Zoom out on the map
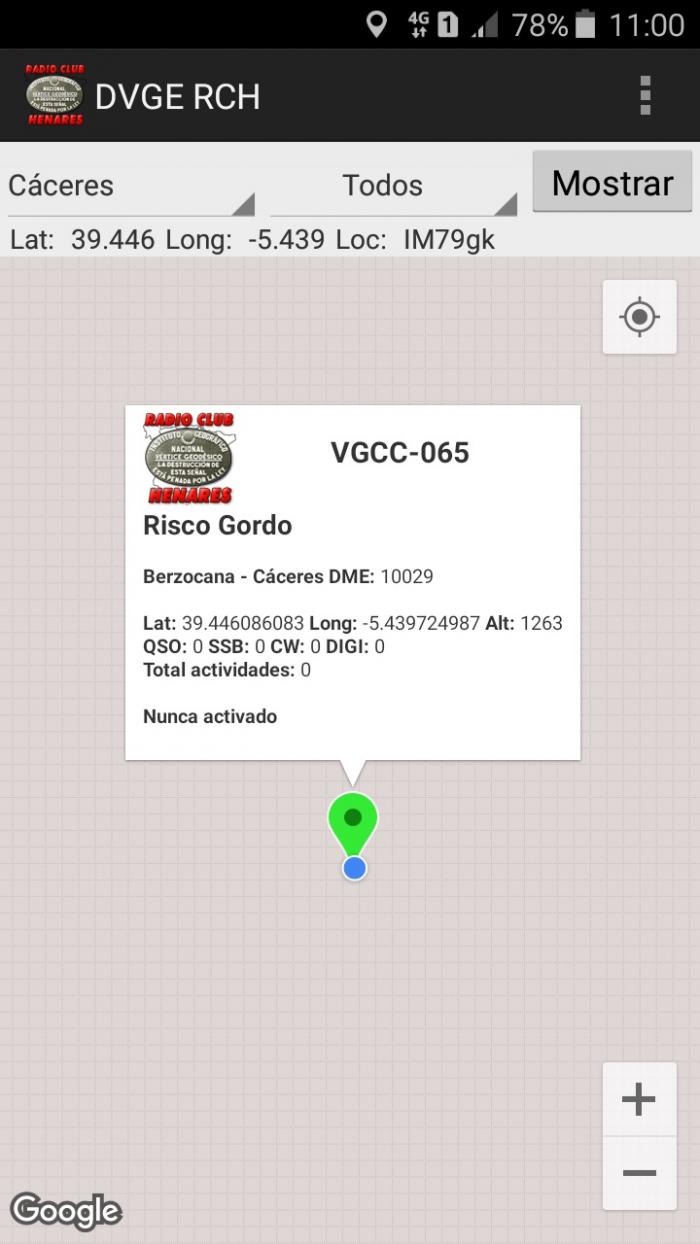Screen dimensions: 700x1244 coord(639,1173)
